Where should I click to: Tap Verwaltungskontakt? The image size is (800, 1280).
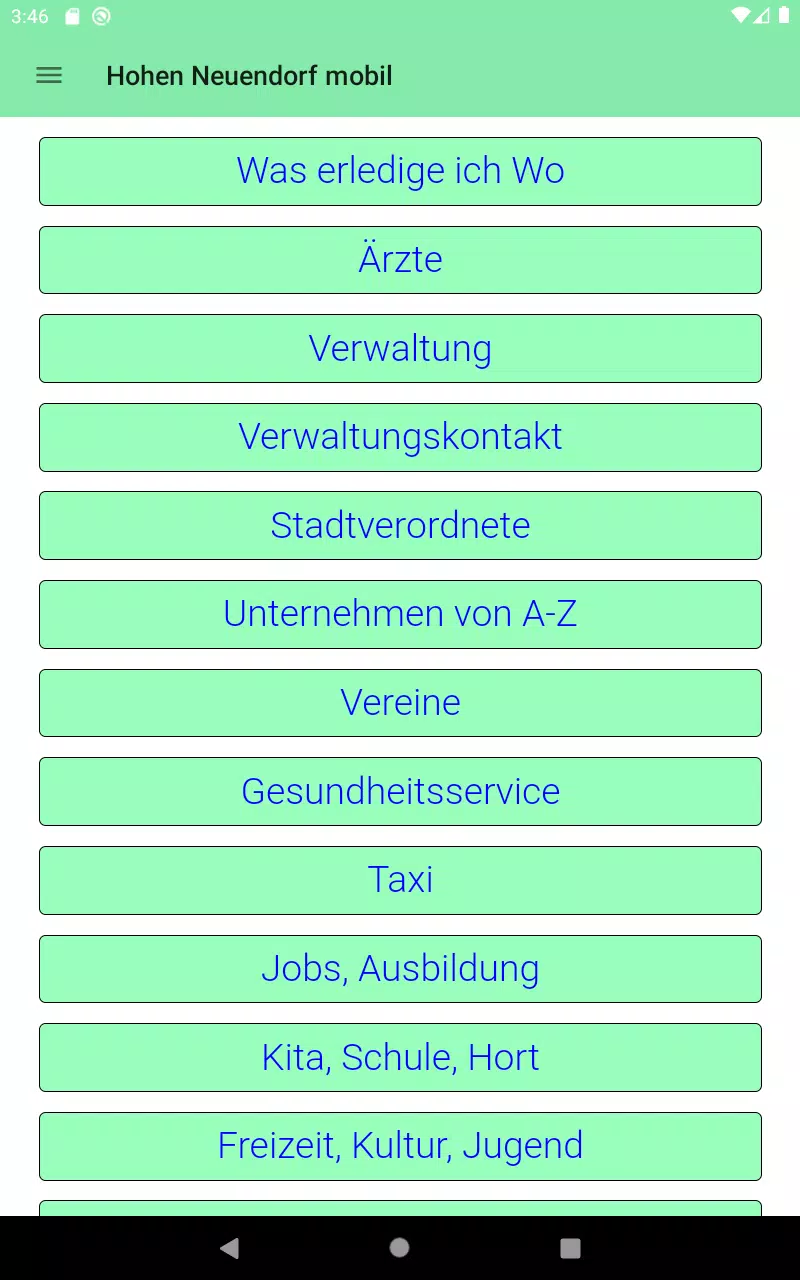click(x=400, y=437)
